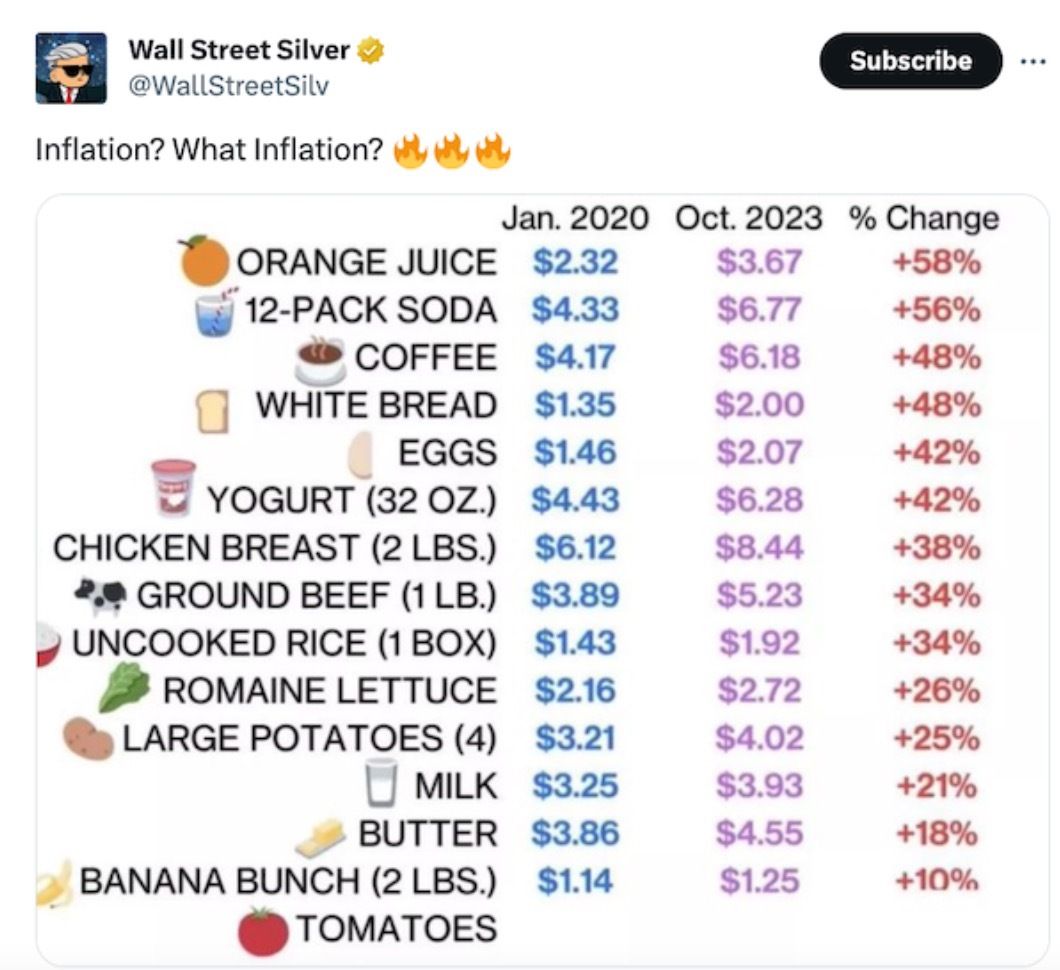Subscribe to Wall Street Silver
The image size is (1060, 970).
pyautogui.click(x=911, y=61)
